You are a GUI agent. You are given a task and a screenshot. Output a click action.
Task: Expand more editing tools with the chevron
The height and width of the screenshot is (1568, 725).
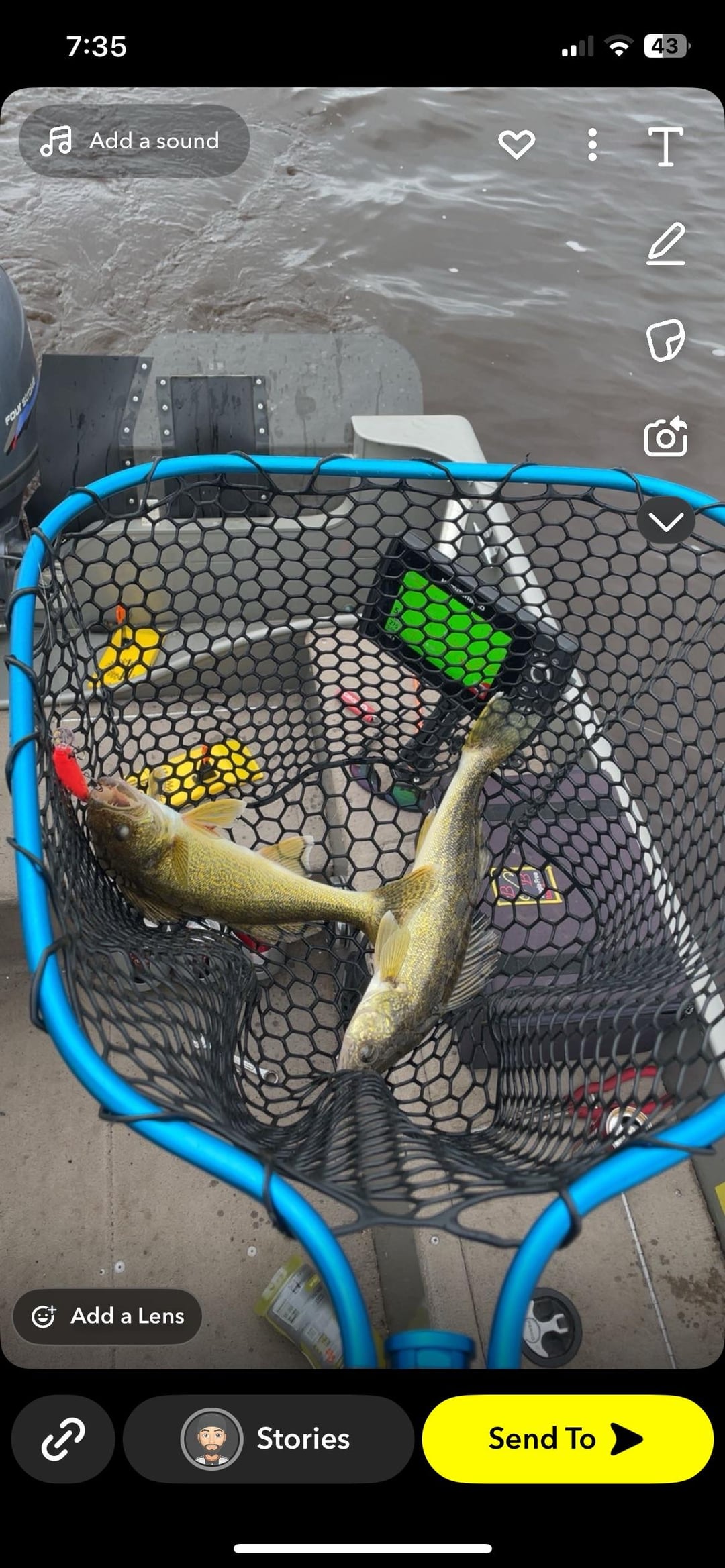[x=665, y=521]
